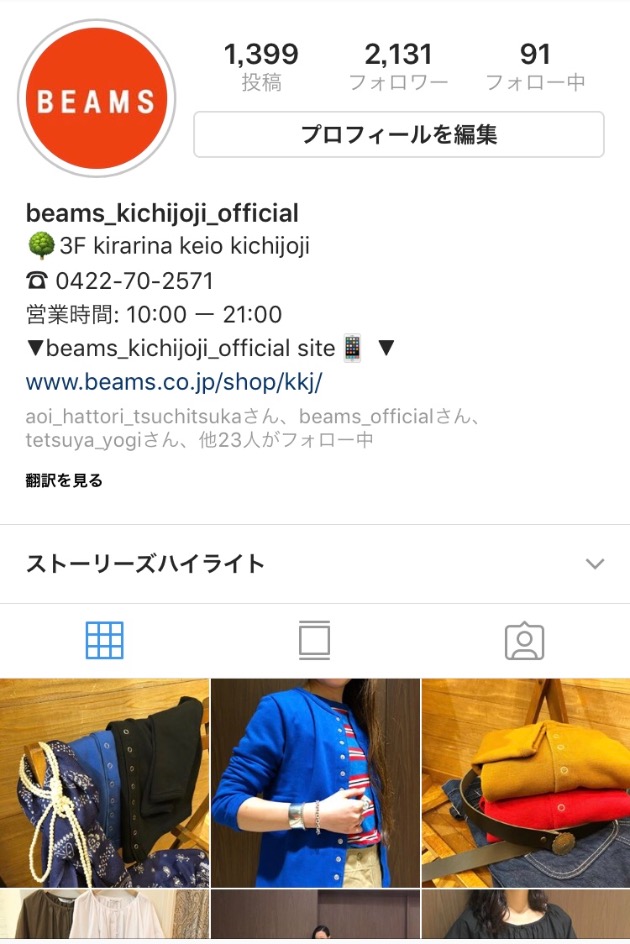
Task: Open the www.beams.co.jp/shop/kkj/ link
Action: click(x=173, y=382)
